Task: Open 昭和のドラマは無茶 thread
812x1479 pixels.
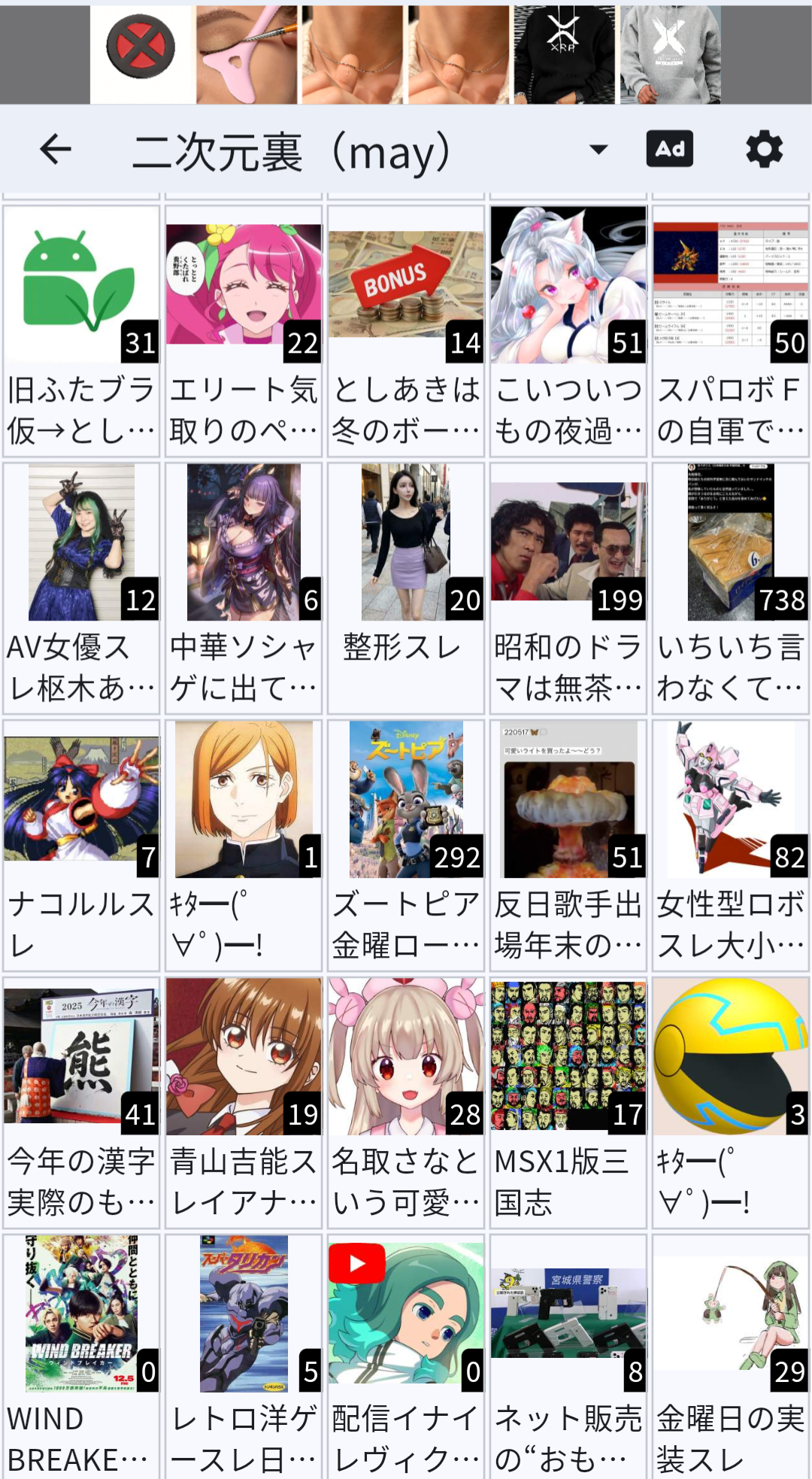Action: click(568, 588)
